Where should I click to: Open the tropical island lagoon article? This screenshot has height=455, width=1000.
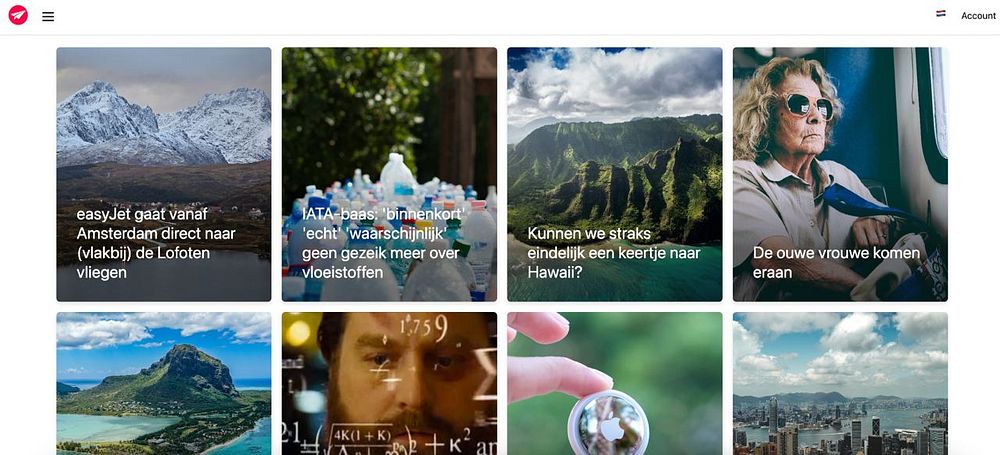164,383
